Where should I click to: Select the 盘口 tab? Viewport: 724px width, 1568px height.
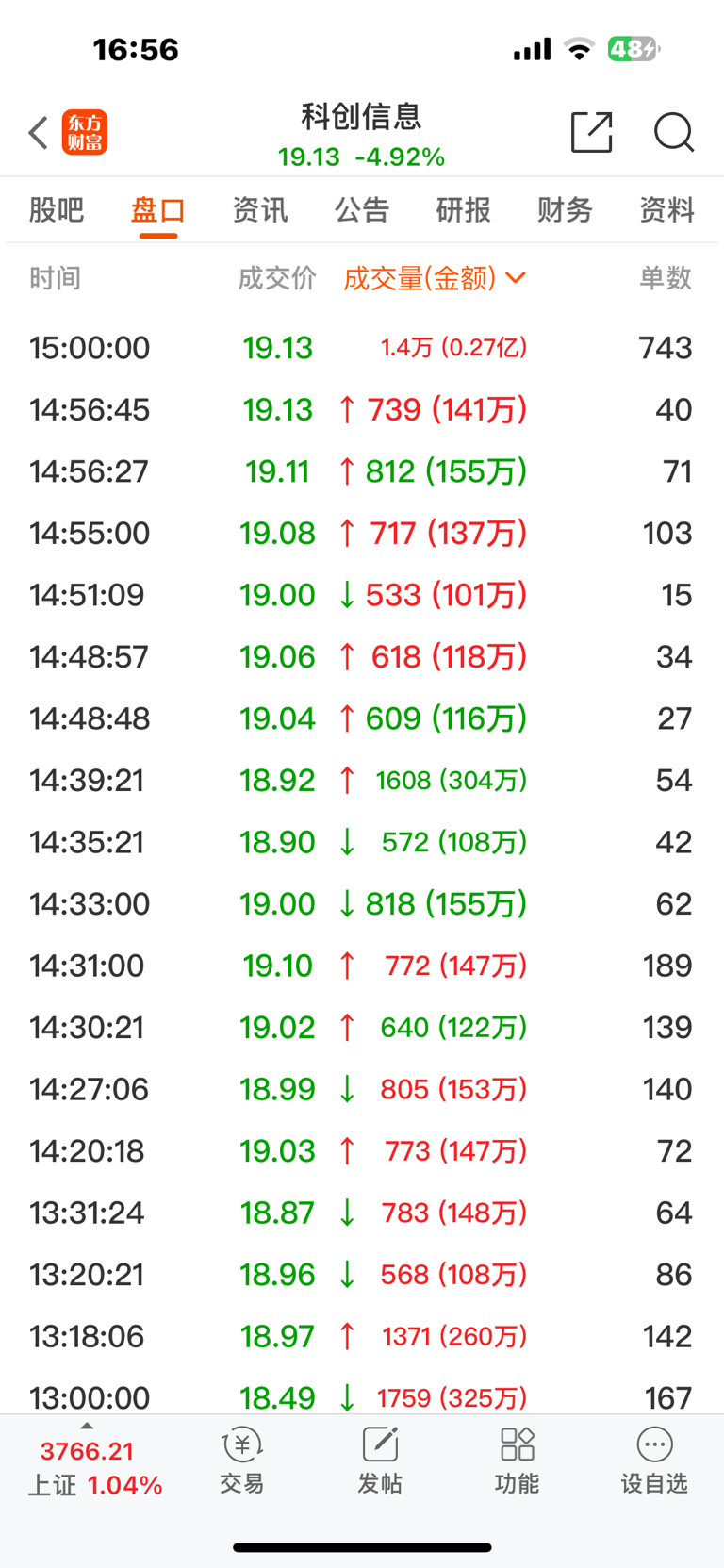point(158,209)
